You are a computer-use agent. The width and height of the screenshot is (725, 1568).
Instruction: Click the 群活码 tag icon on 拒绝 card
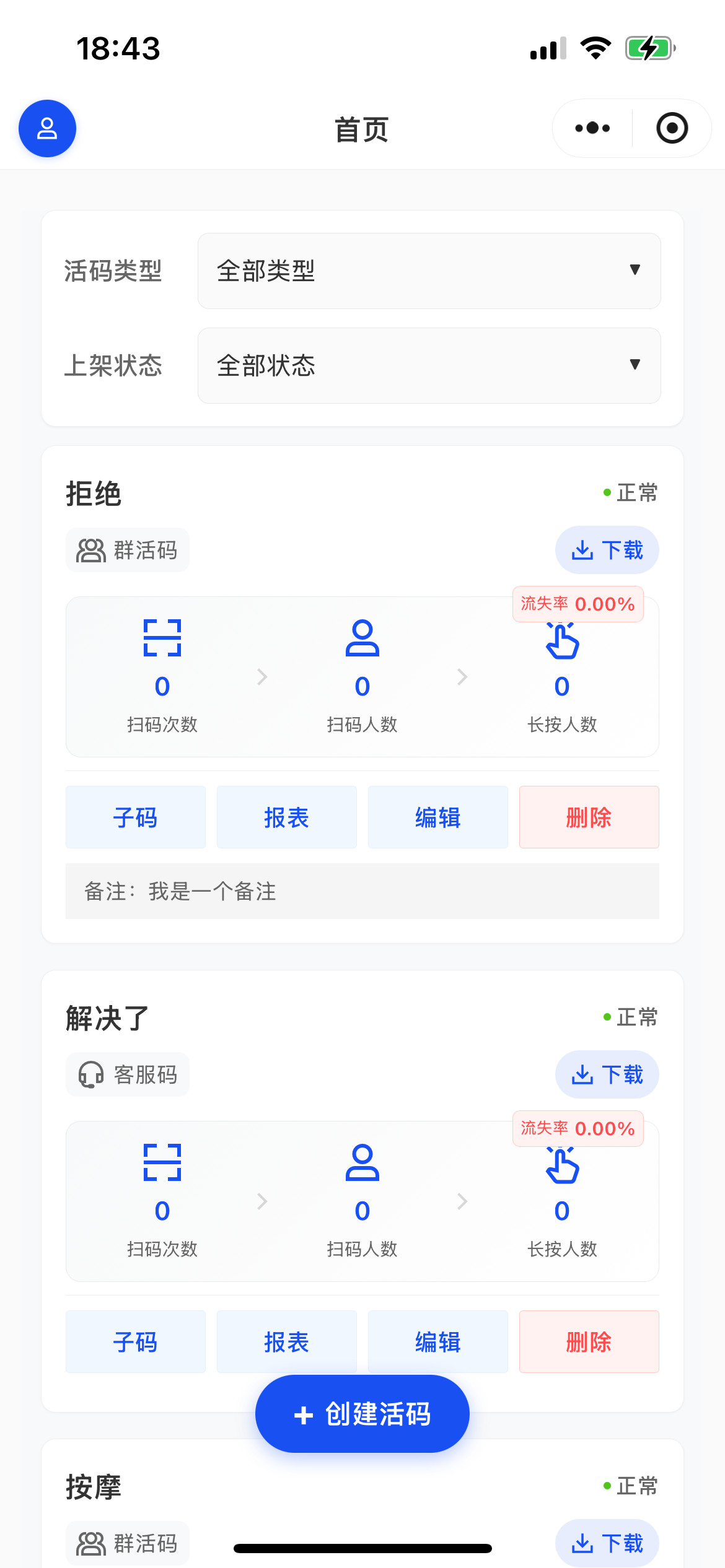pyautogui.click(x=90, y=550)
